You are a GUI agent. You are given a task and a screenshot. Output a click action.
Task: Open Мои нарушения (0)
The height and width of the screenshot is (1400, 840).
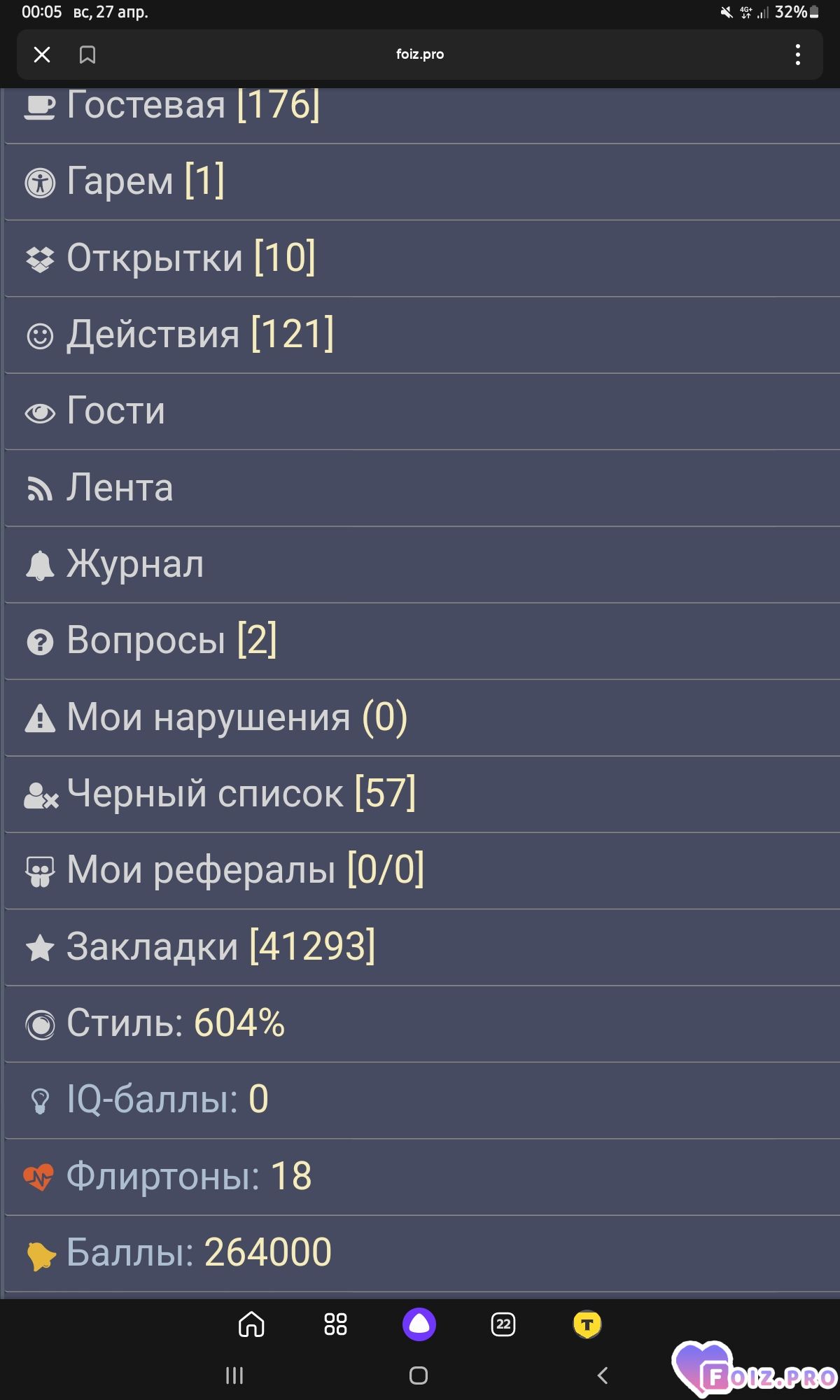pos(422,717)
